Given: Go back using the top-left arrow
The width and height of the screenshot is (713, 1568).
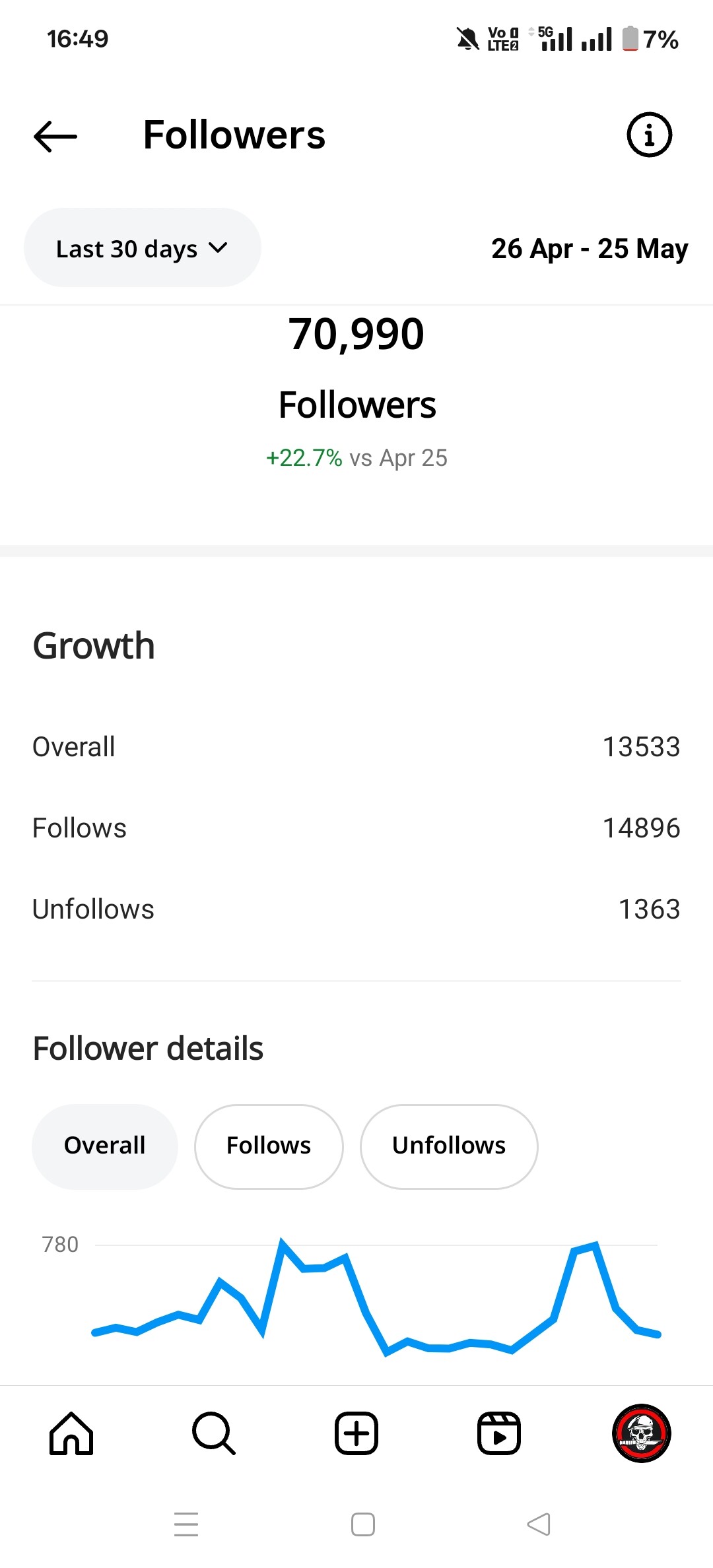Looking at the screenshot, I should click(x=55, y=137).
